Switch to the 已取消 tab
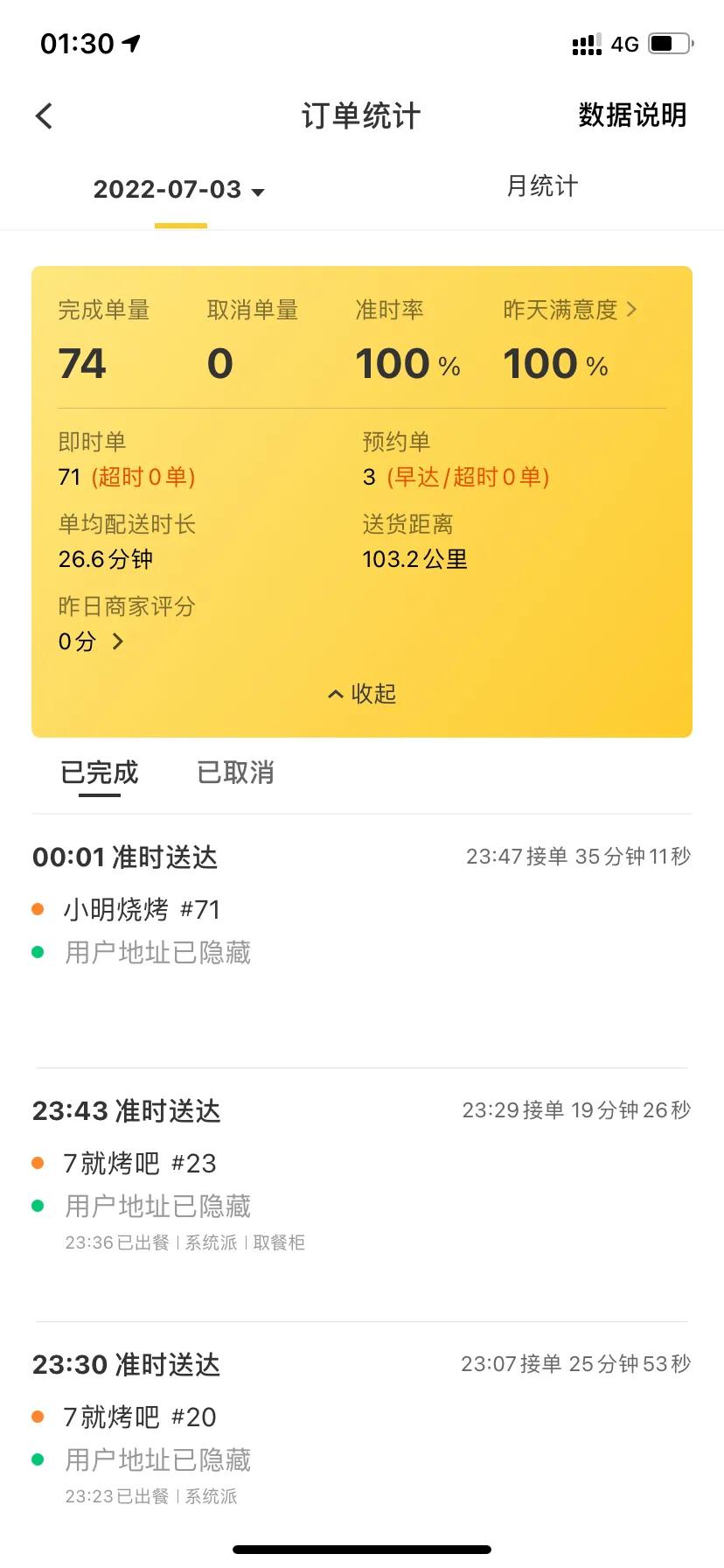 [x=236, y=773]
